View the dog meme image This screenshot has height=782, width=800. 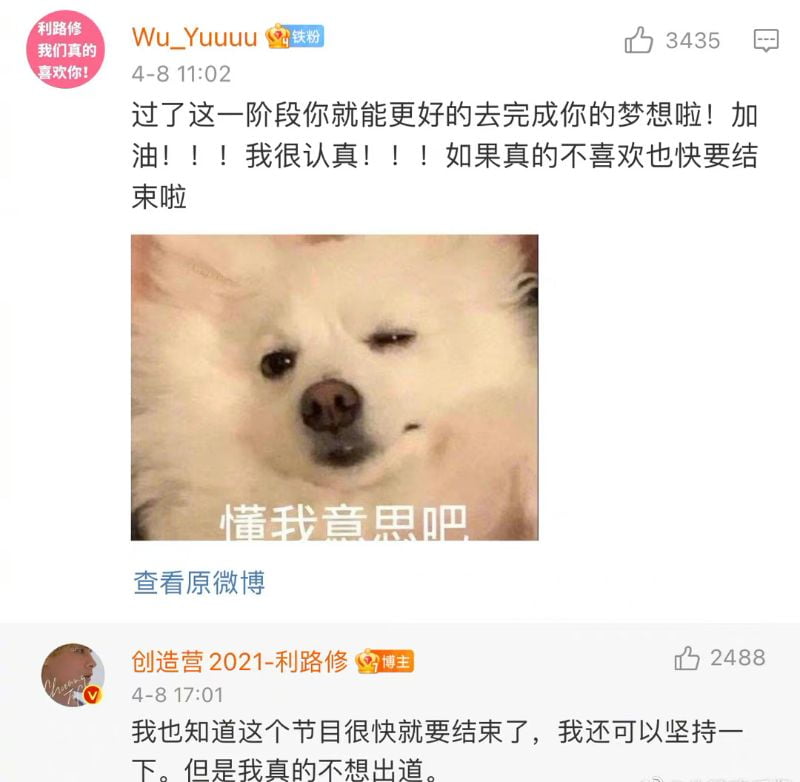click(x=334, y=387)
